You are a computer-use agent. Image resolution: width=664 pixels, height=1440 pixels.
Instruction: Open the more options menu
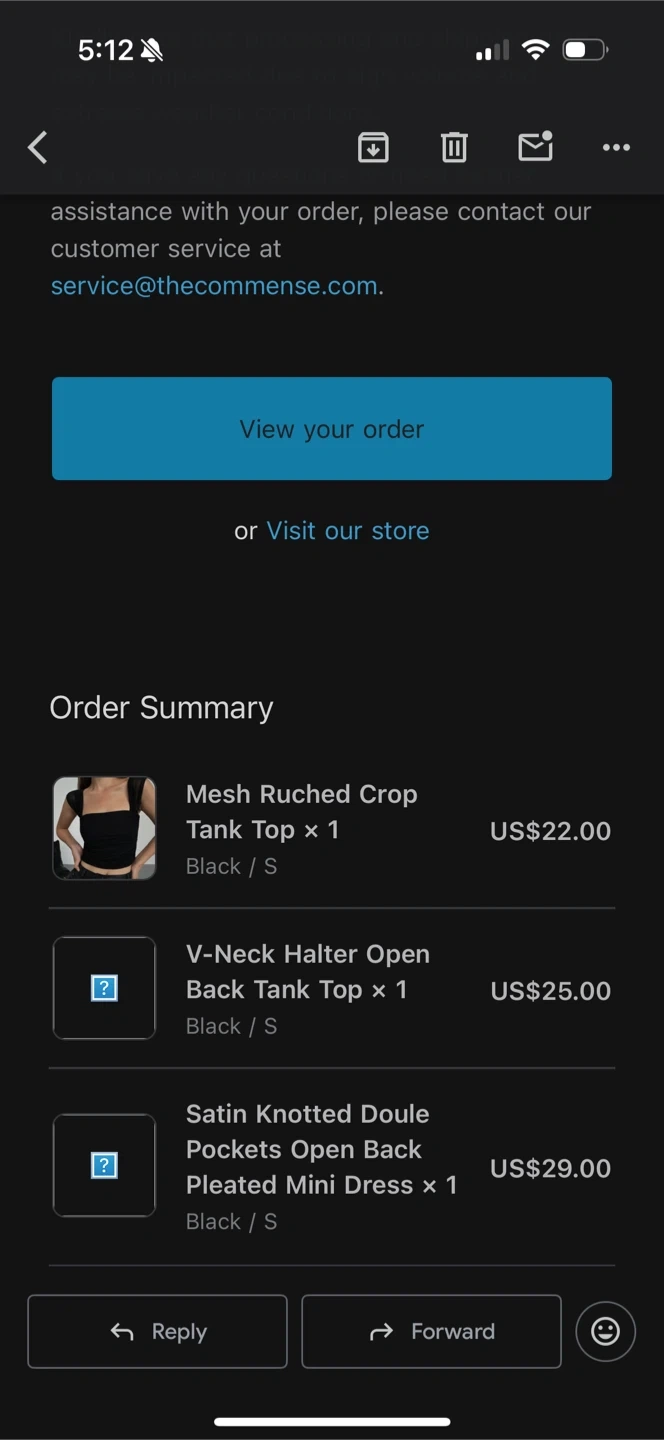coord(616,148)
